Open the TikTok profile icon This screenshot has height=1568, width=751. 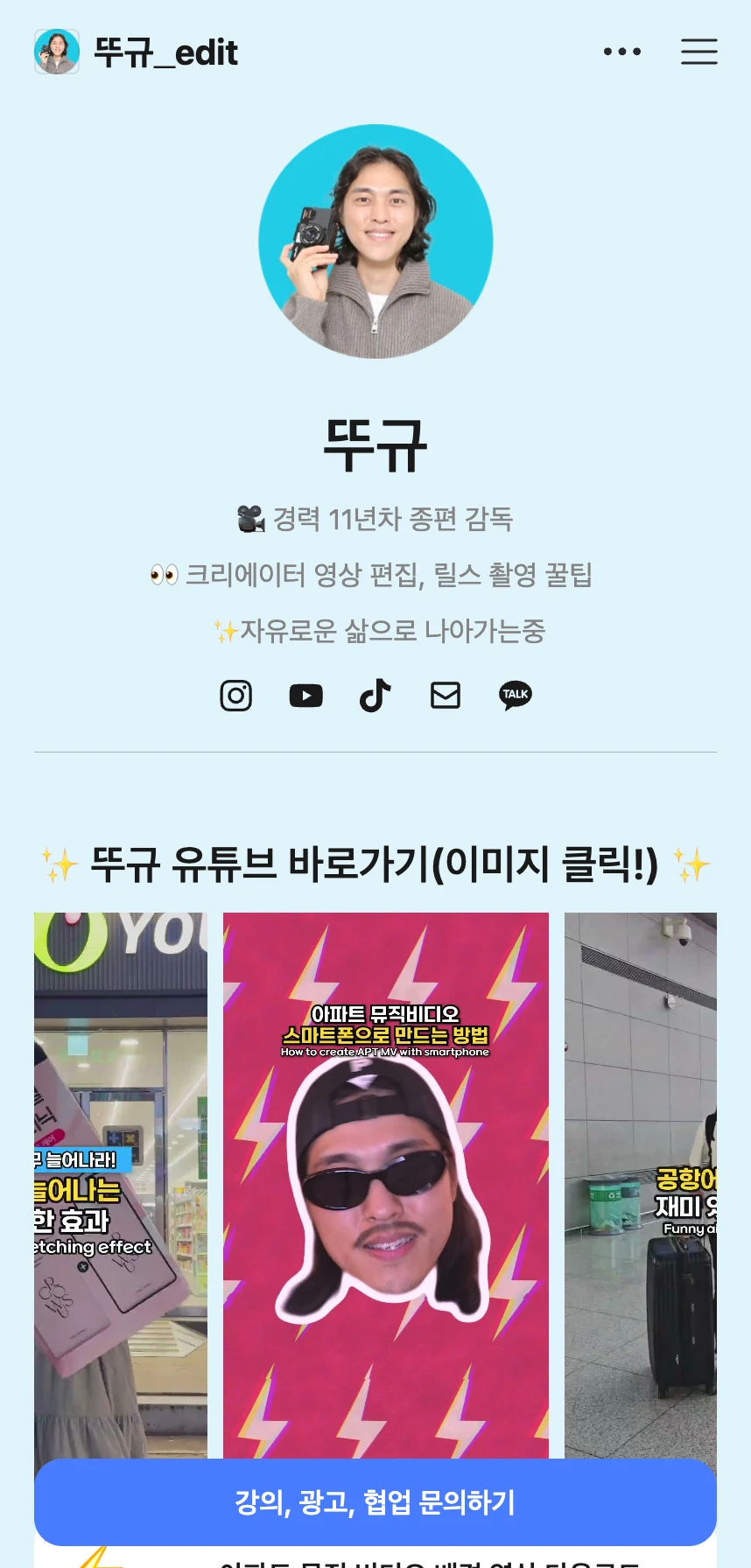(375, 696)
